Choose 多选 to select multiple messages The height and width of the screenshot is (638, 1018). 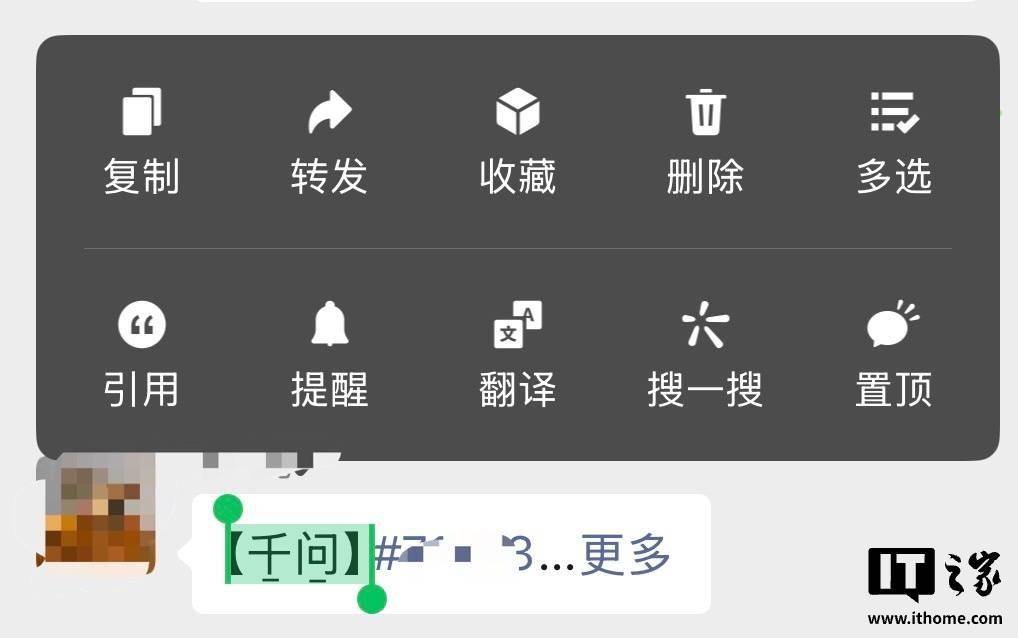[x=893, y=139]
